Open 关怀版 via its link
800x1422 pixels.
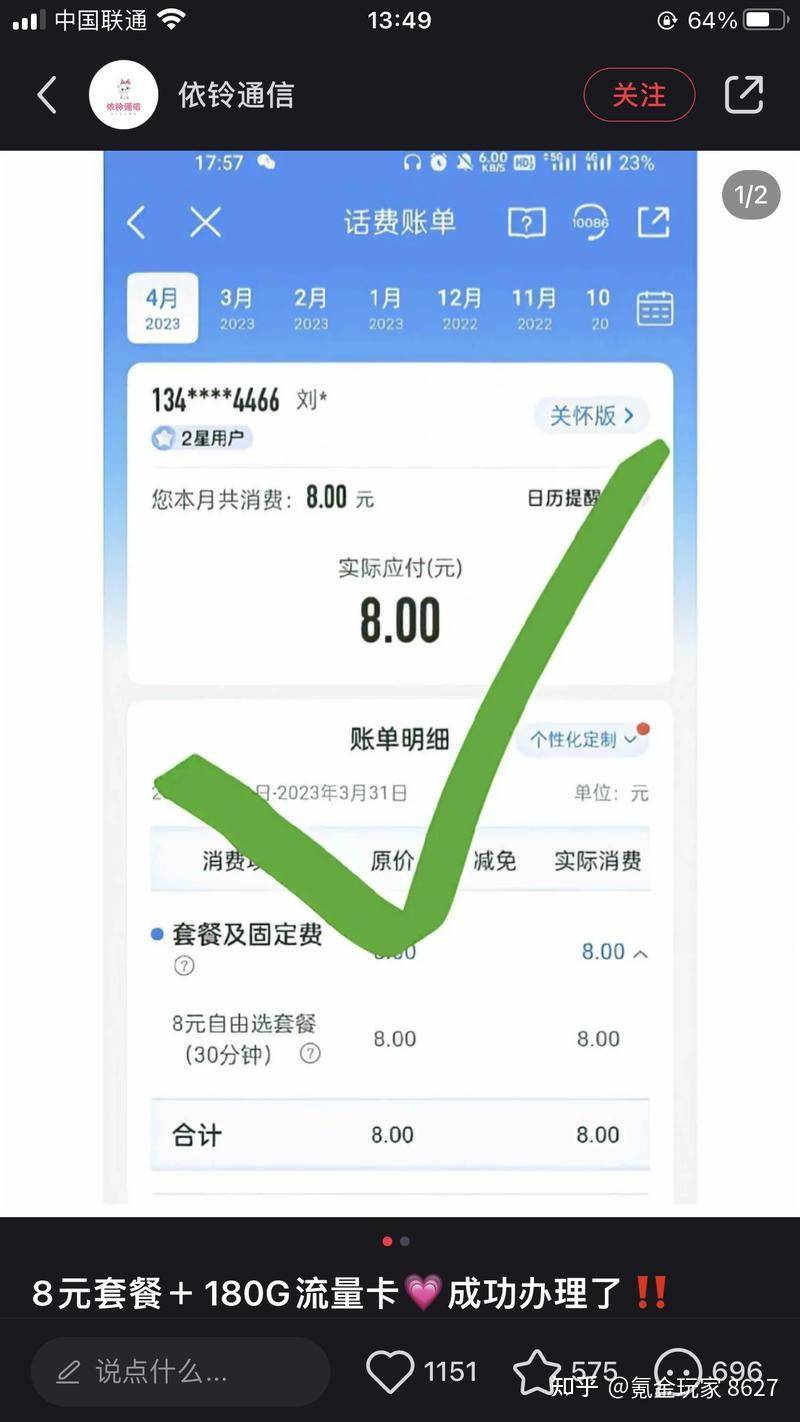pyautogui.click(x=591, y=416)
